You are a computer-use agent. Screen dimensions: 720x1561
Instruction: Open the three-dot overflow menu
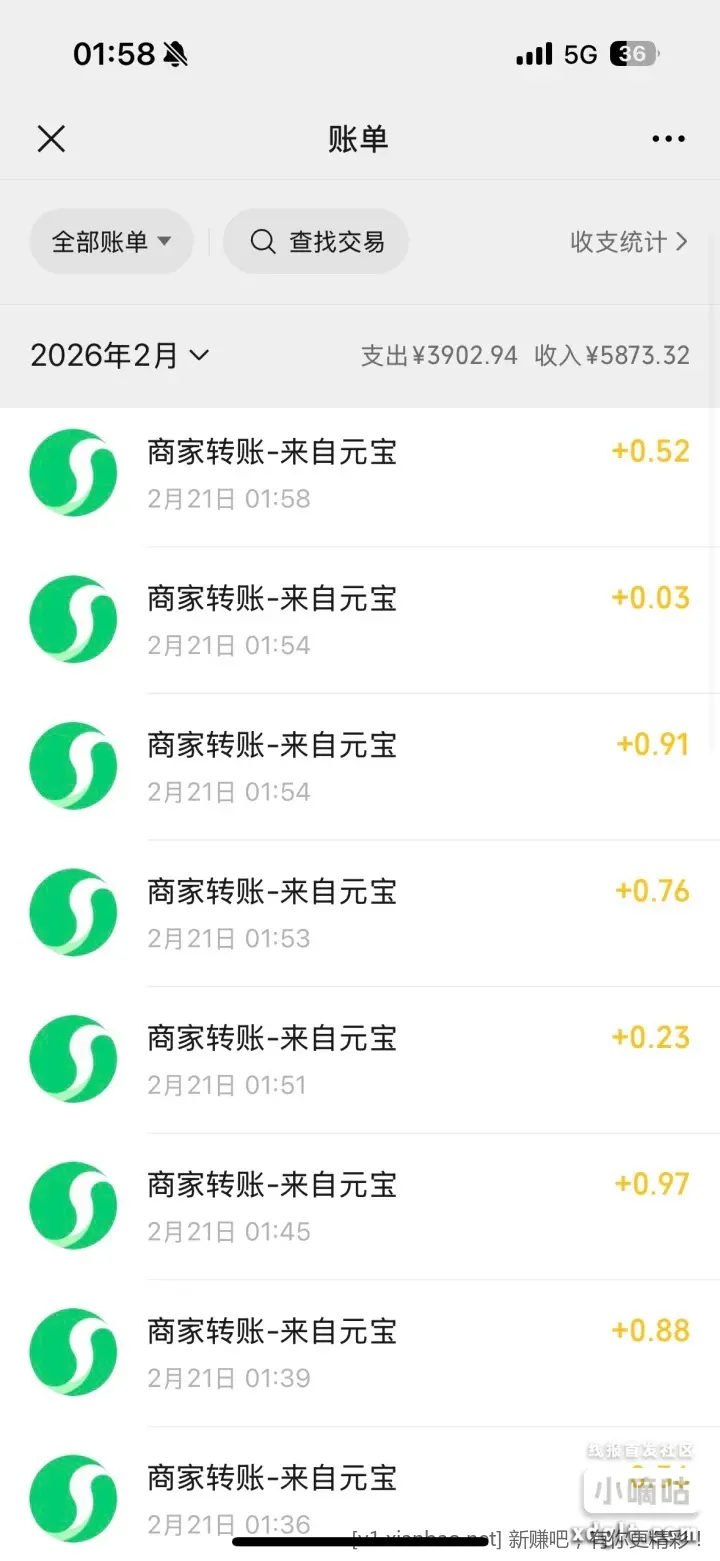point(668,139)
